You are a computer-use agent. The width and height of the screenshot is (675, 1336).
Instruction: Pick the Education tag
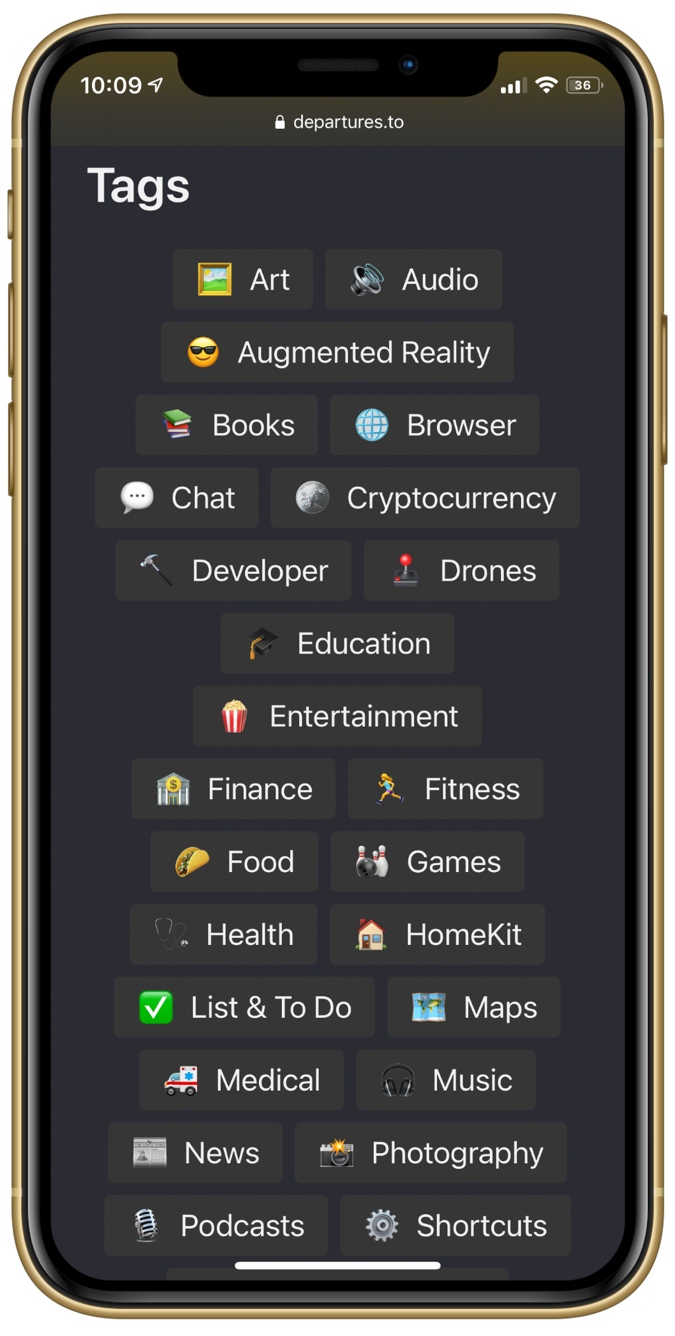click(337, 644)
